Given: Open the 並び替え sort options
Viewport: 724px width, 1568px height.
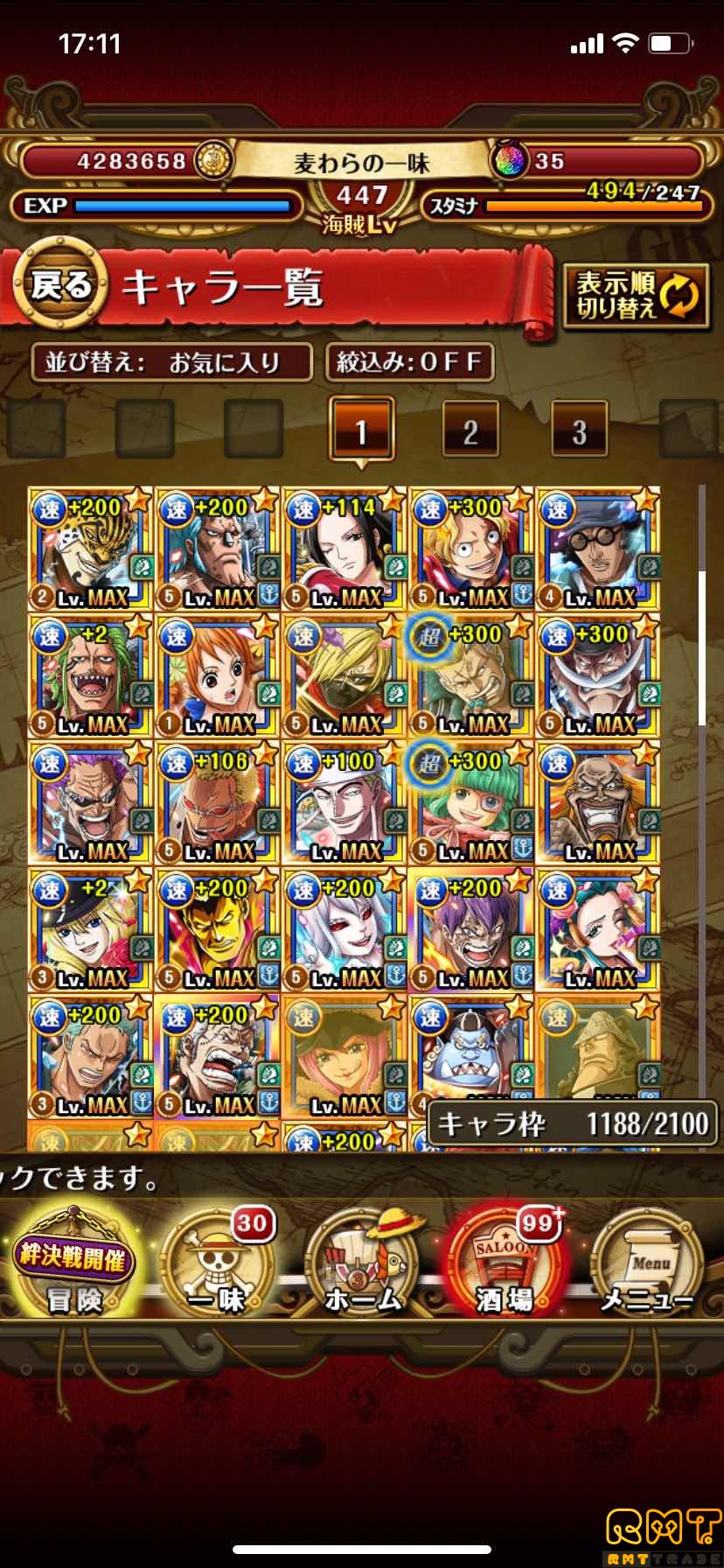Looking at the screenshot, I should coord(171,362).
